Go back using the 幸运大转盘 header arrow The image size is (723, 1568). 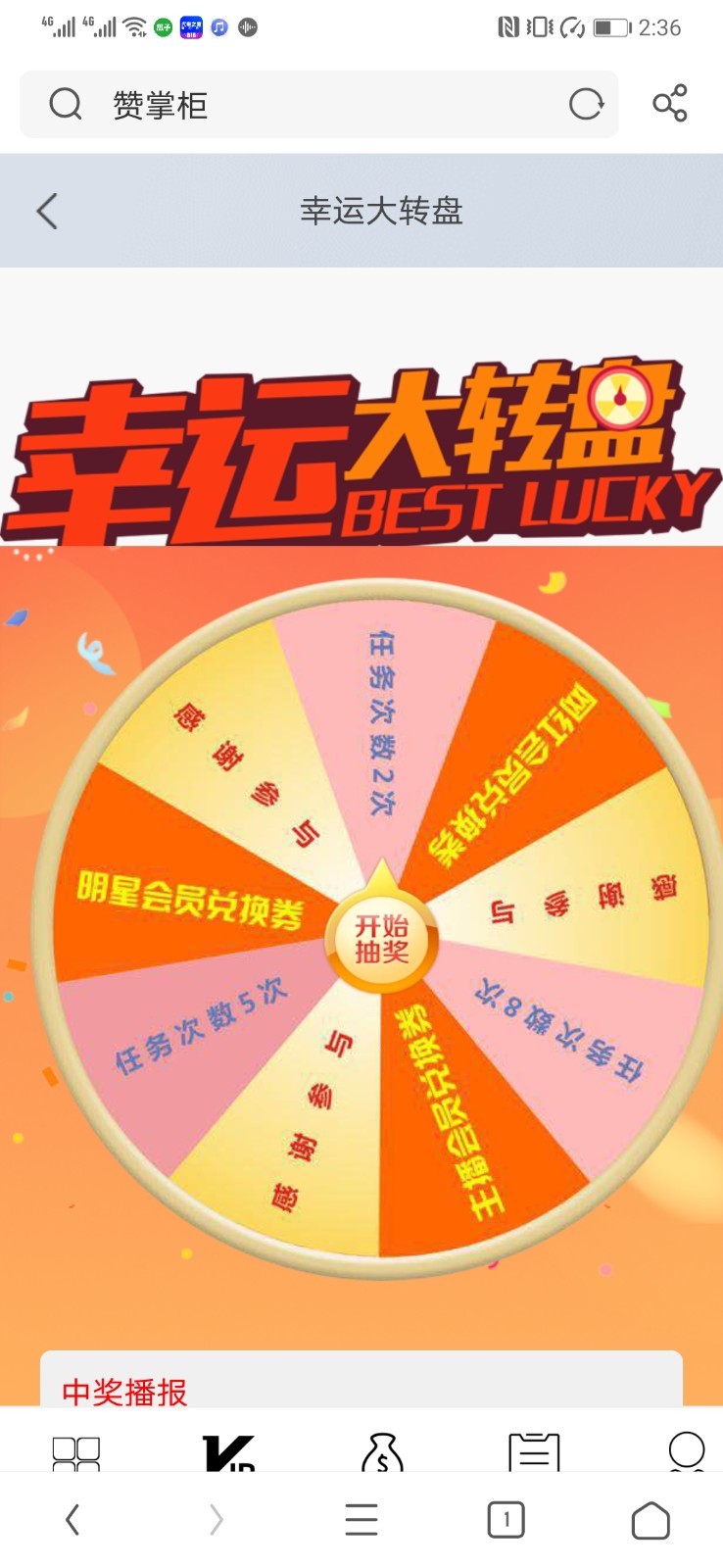coord(47,211)
